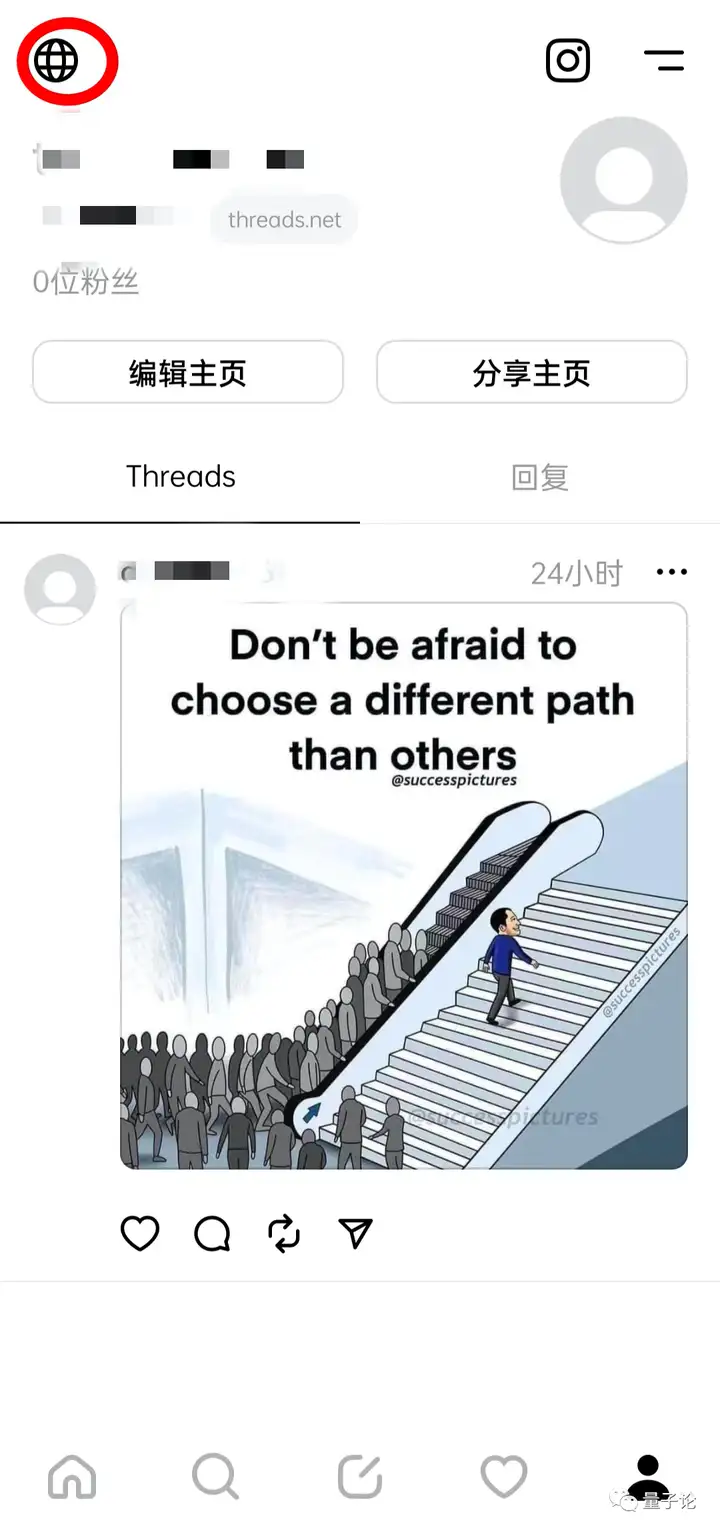Compose a new thread
Screen dimensions: 720x1533
tap(359, 1476)
